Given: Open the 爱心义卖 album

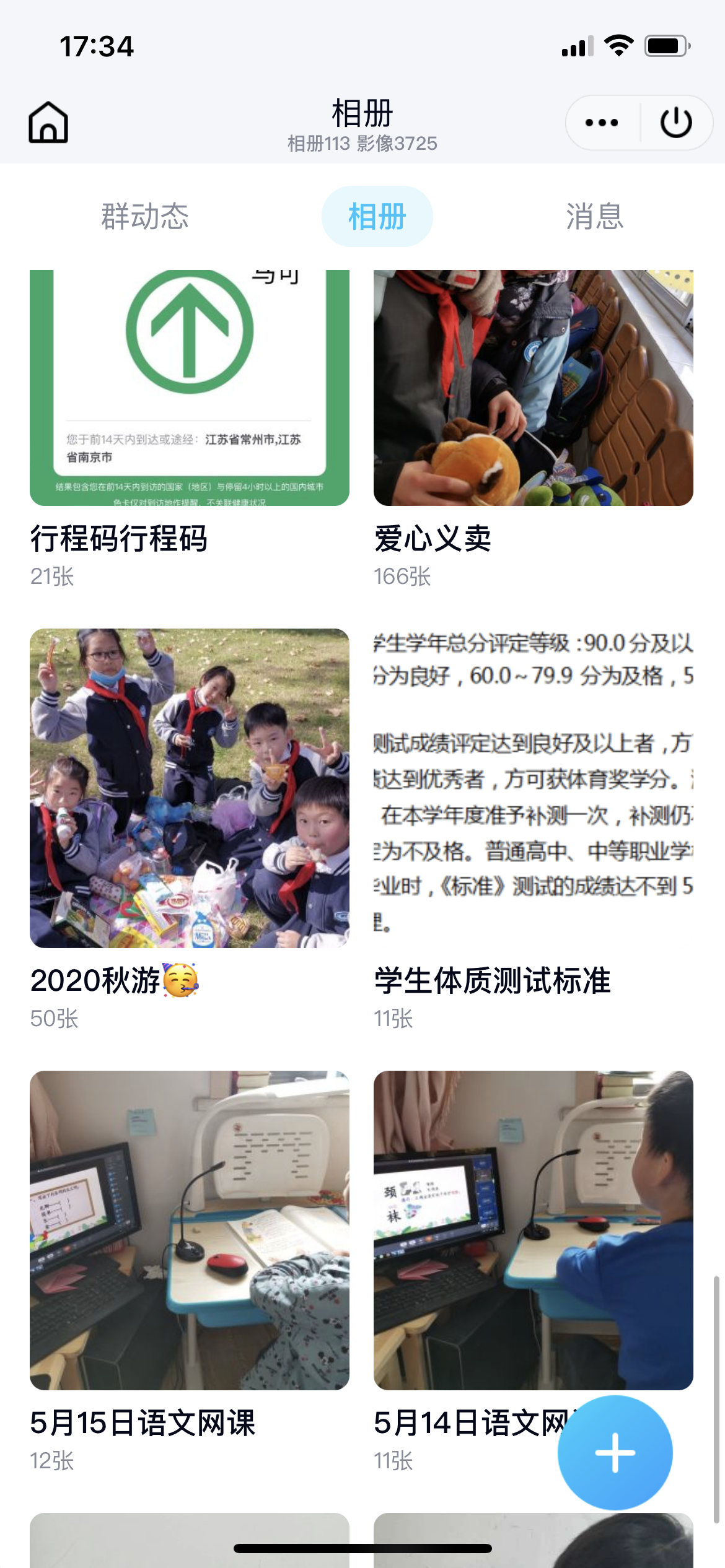Looking at the screenshot, I should pos(533,396).
